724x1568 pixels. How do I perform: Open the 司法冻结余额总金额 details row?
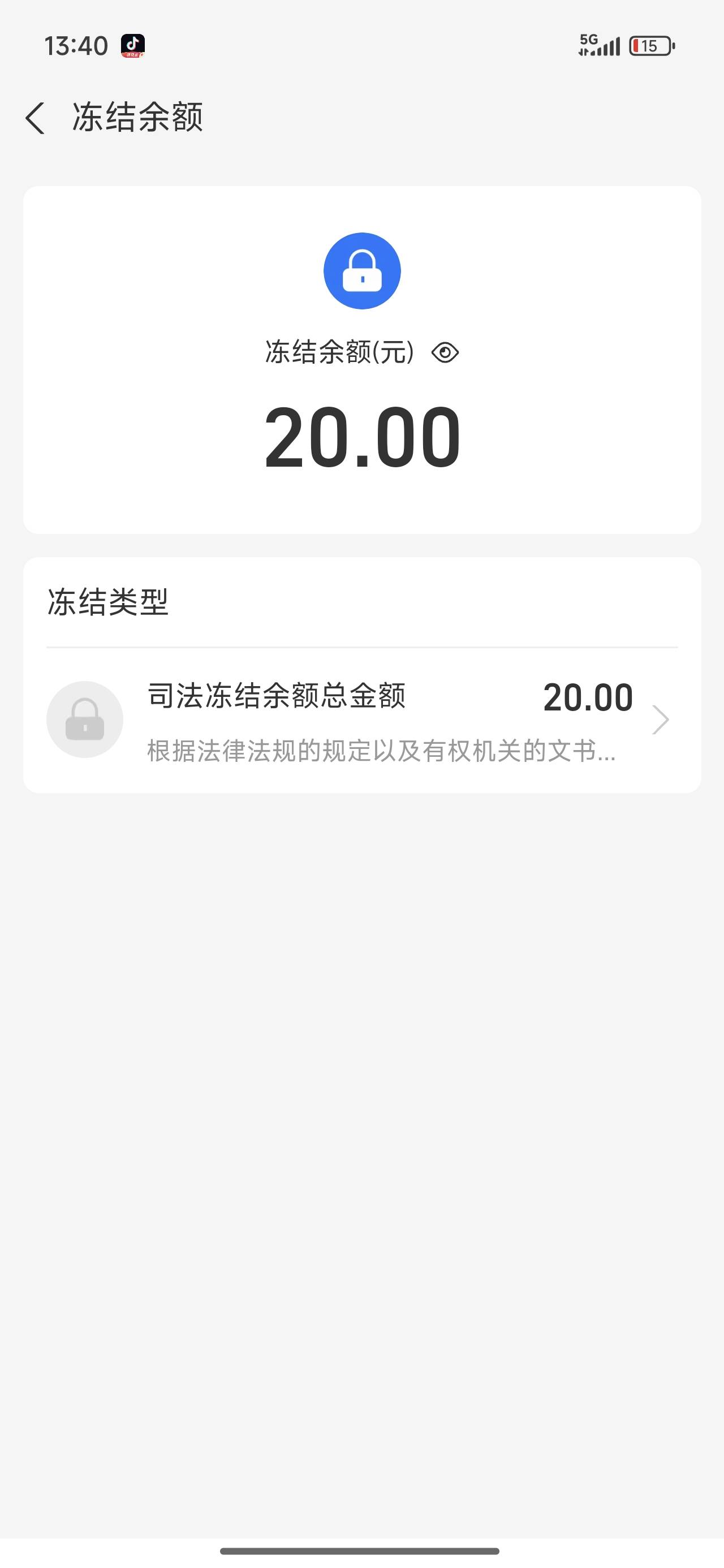pos(361,720)
